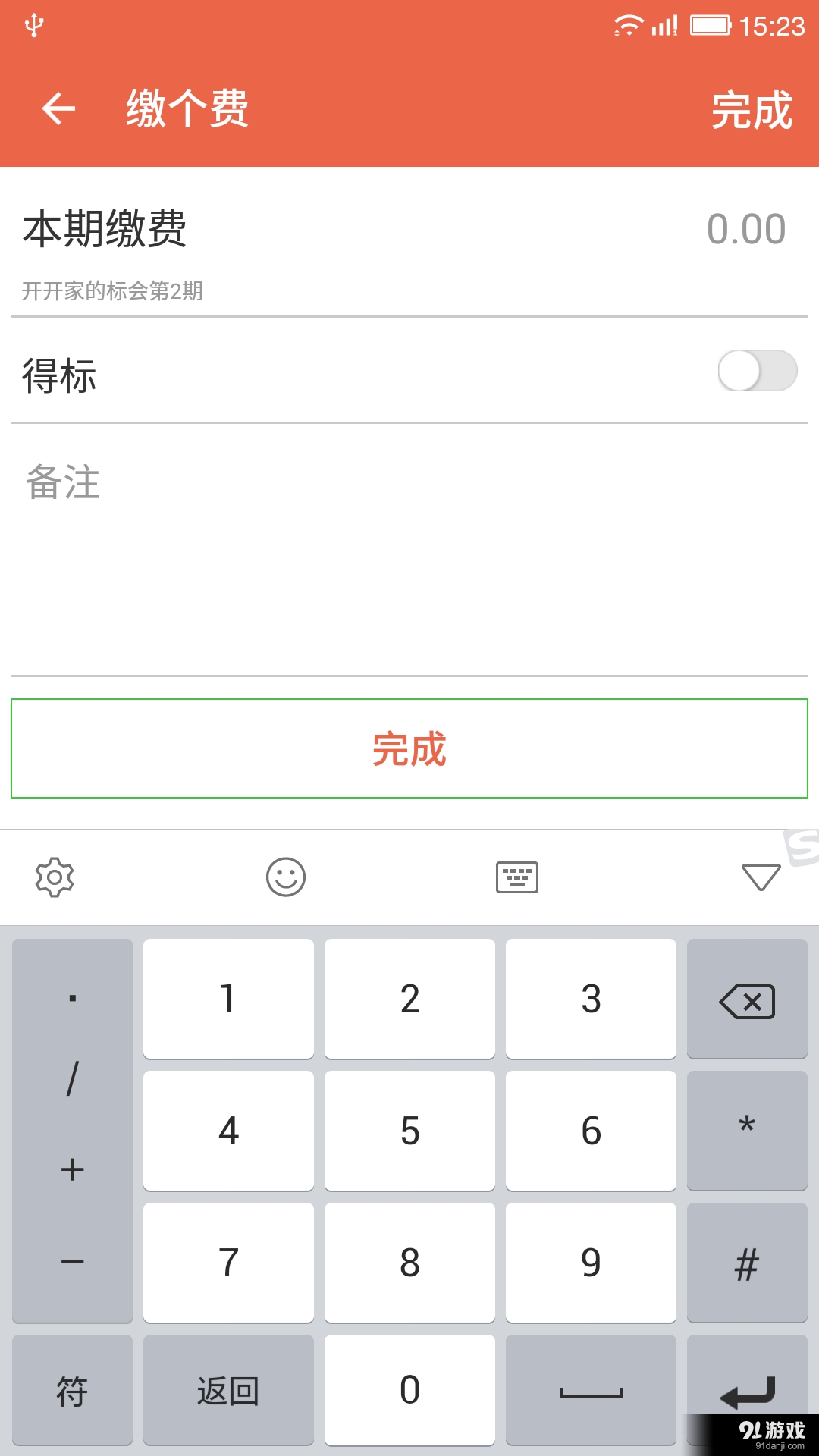This screenshot has height=1456, width=819.
Task: Tap the asterisk key on the keypad
Action: coord(747,1130)
